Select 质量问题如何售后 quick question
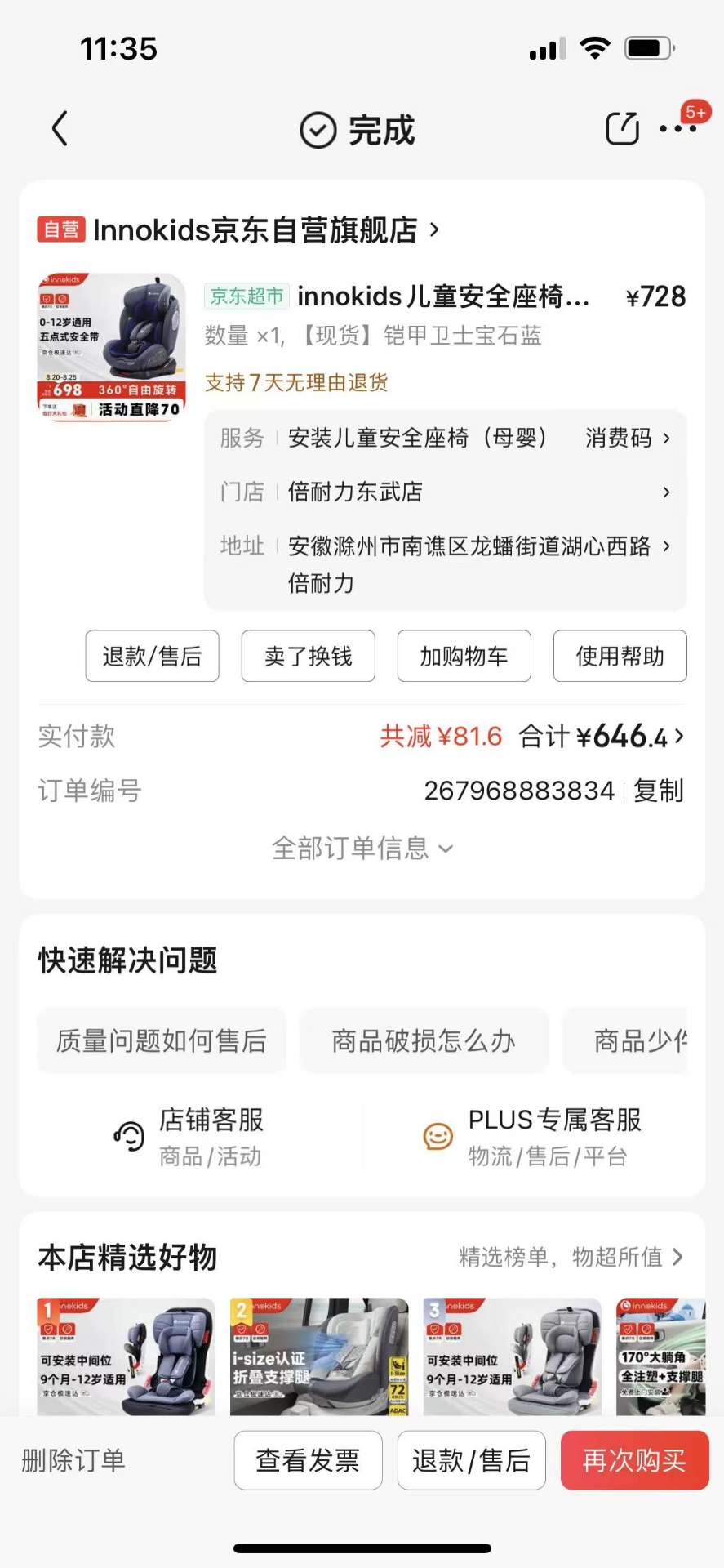This screenshot has width=724, height=1568. [x=162, y=1040]
